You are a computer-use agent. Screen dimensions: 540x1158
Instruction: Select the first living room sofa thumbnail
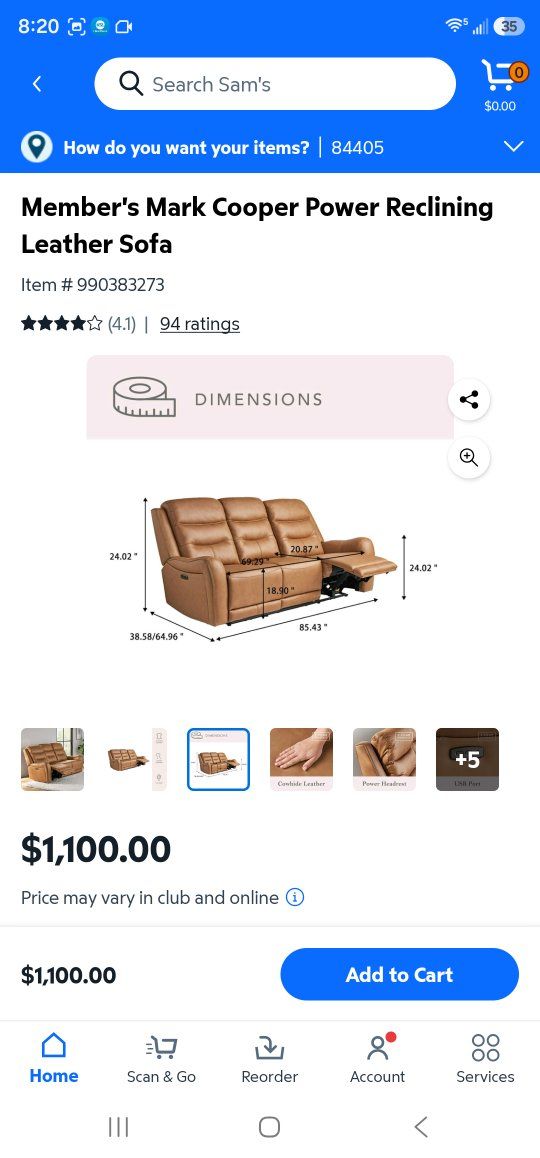tap(52, 759)
